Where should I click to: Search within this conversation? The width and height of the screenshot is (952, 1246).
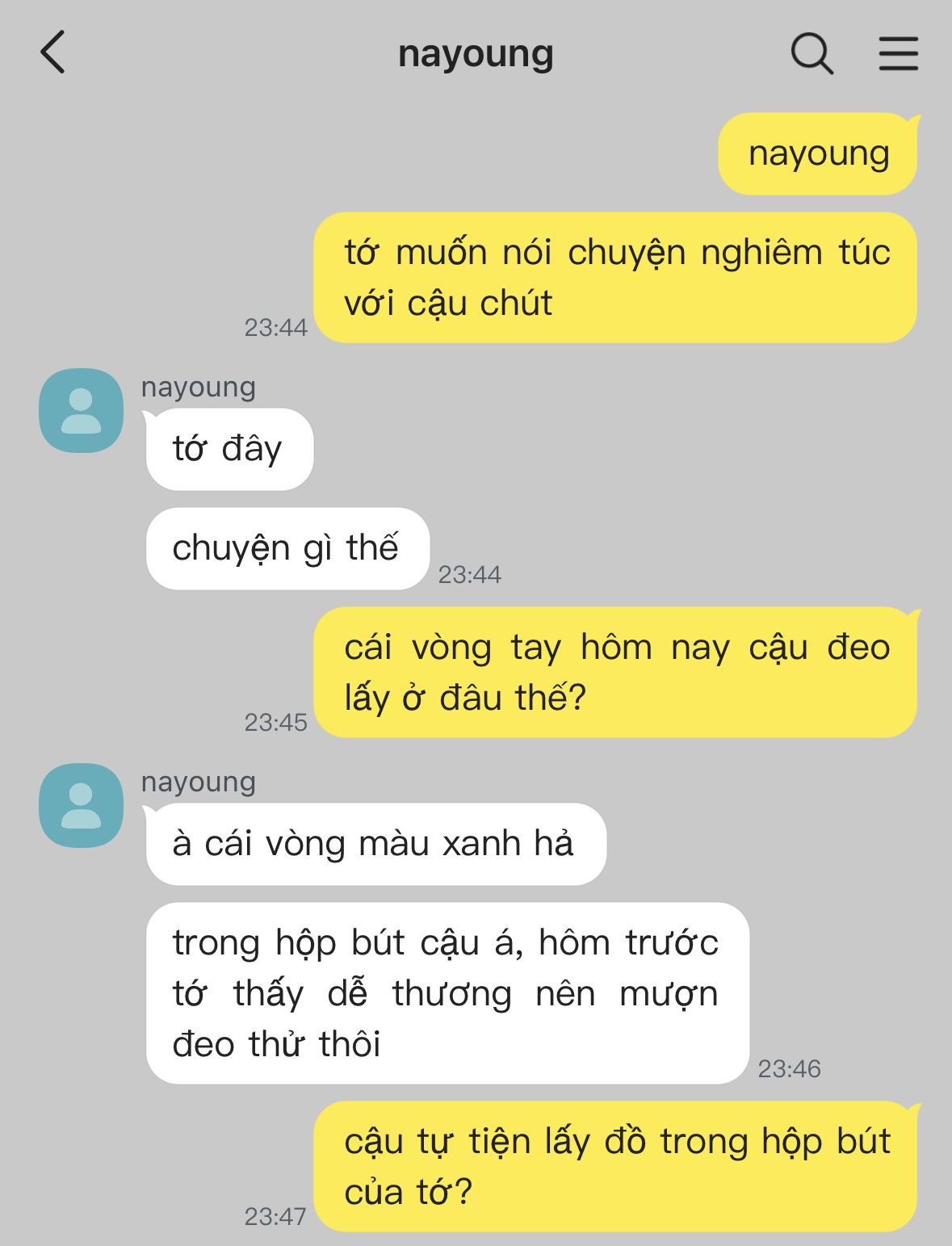point(811,54)
